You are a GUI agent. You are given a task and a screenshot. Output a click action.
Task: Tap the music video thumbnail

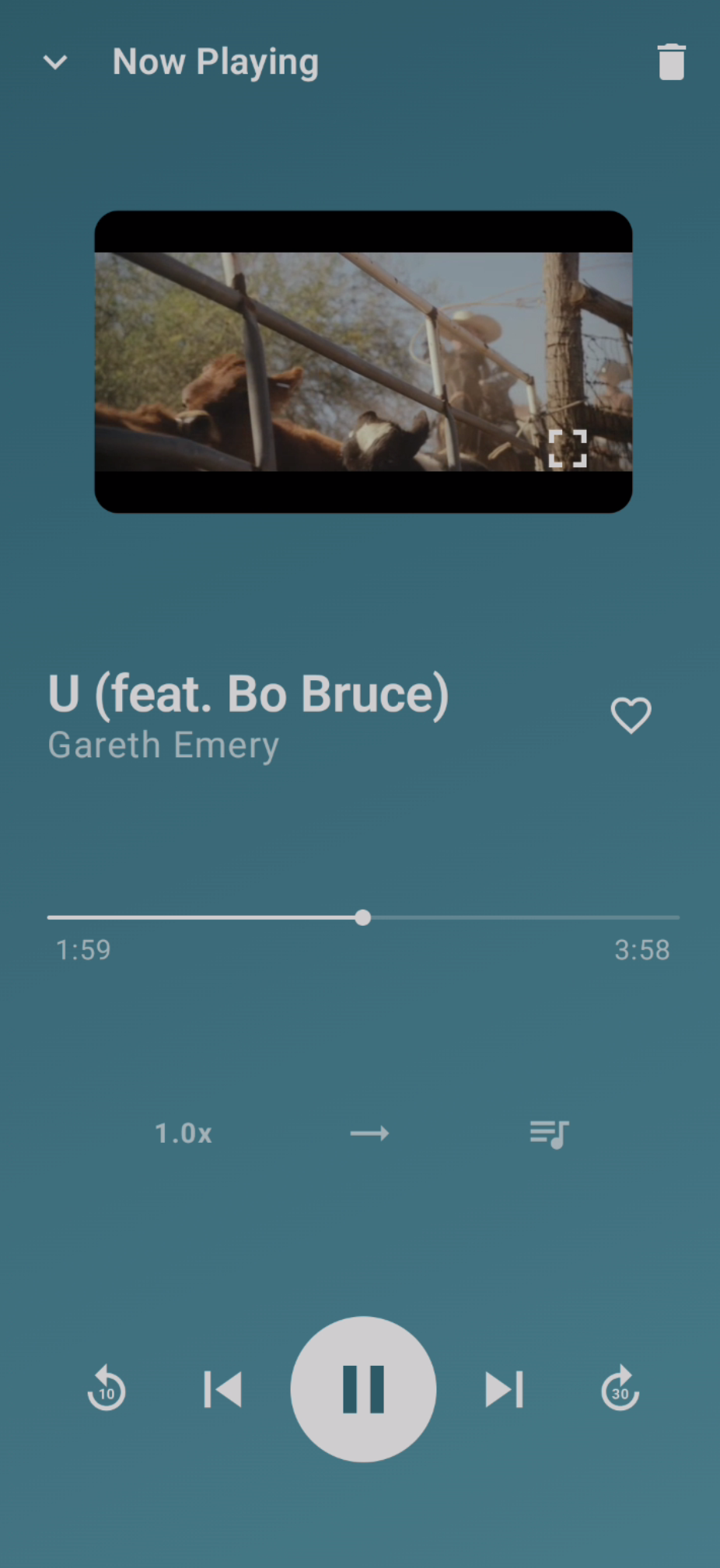coord(363,360)
